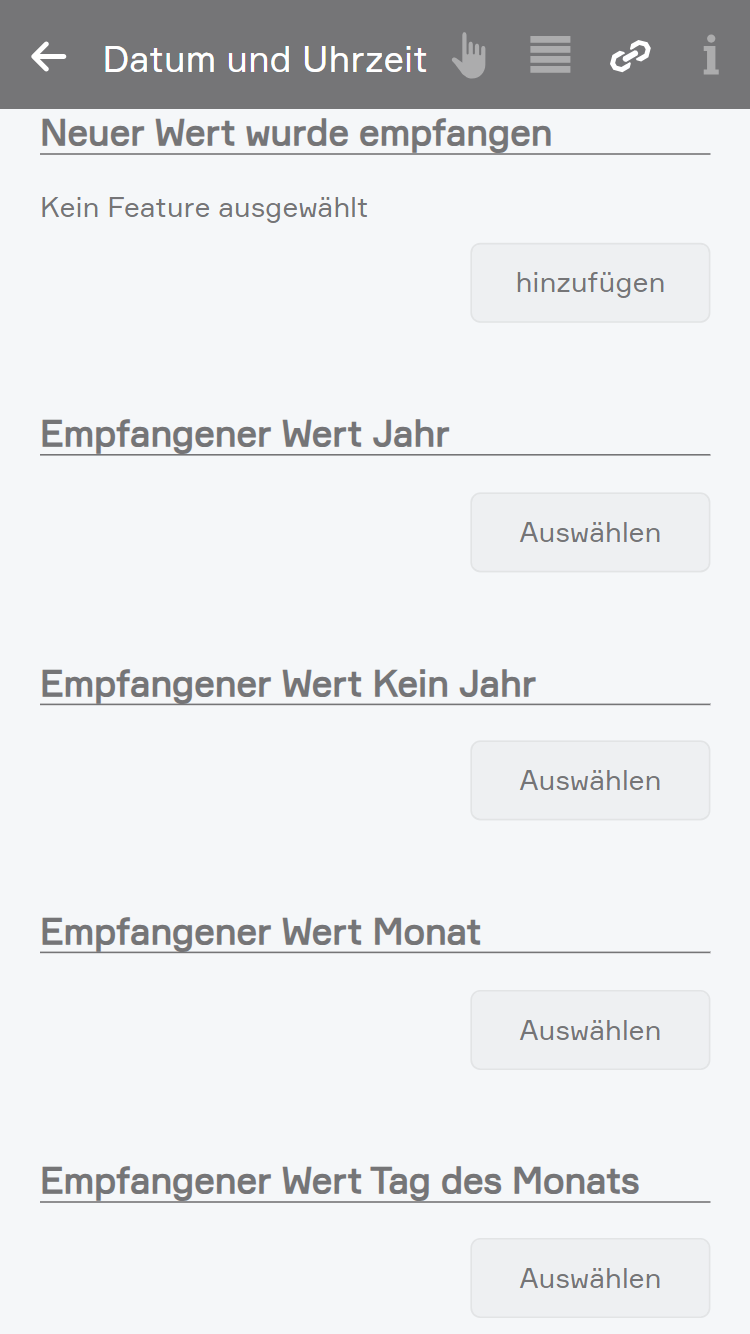Tap hinzufügen under Neuer Wert wurde empfangen
The image size is (750, 1334).
pos(590,283)
